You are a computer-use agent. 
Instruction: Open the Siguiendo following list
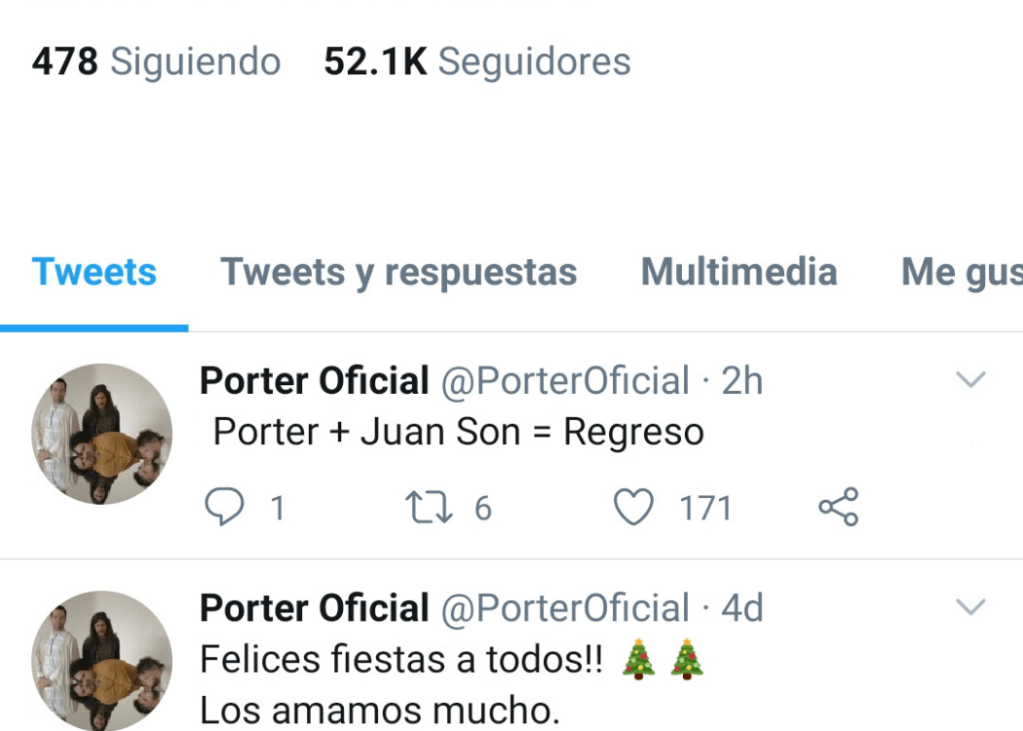(156, 62)
